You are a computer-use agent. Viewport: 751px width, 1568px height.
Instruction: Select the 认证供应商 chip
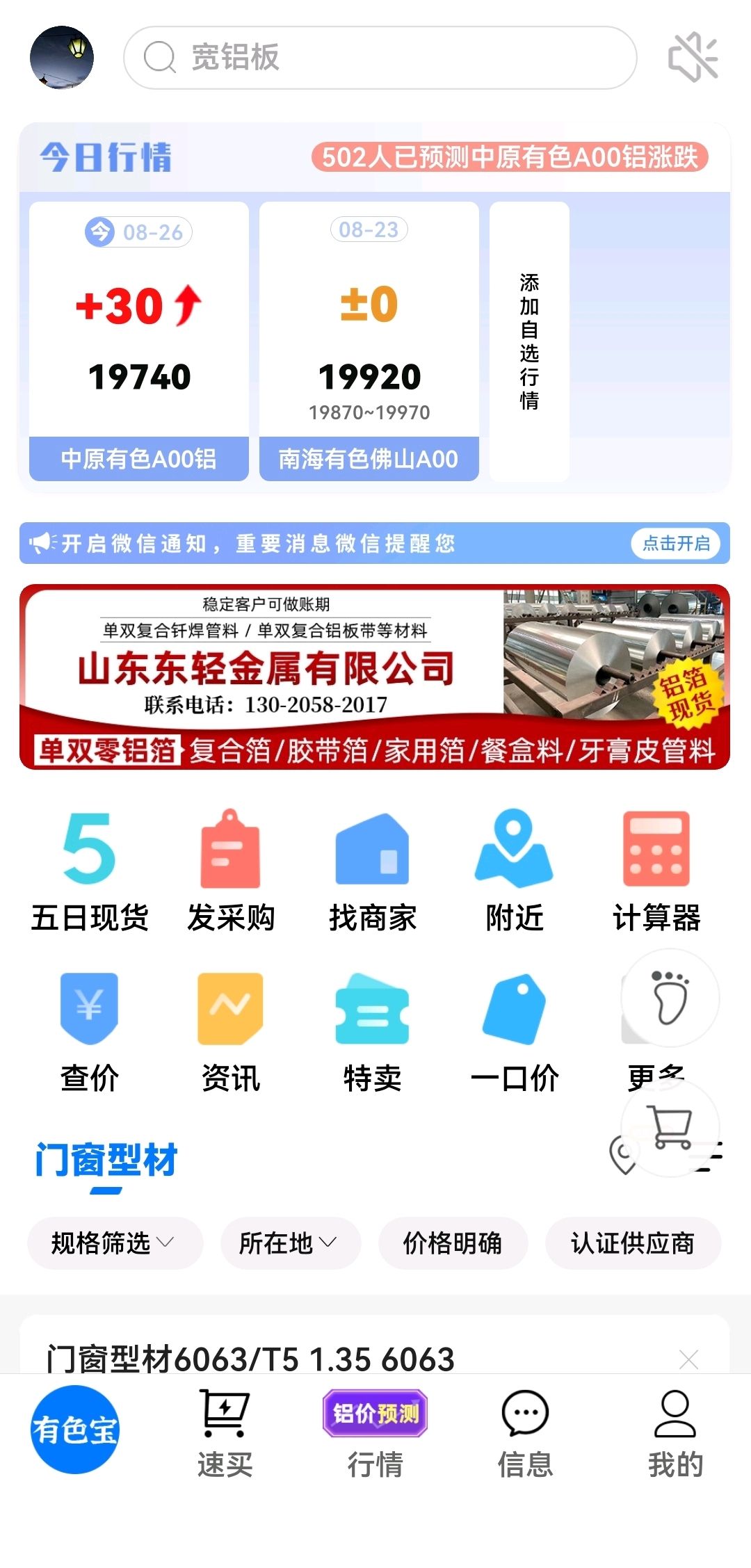[x=633, y=1243]
